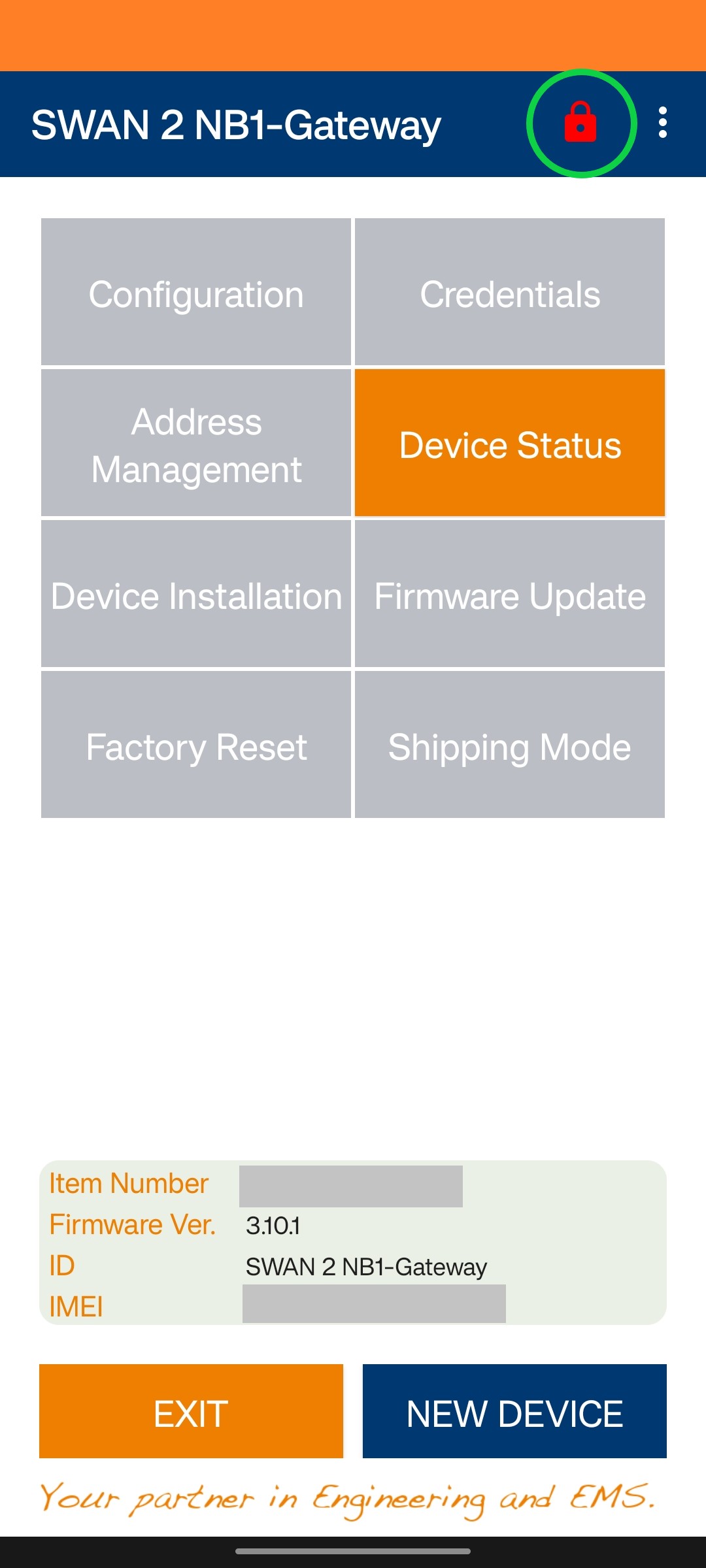Image resolution: width=706 pixels, height=1568 pixels.
Task: Select Factory Reset
Action: [196, 745]
